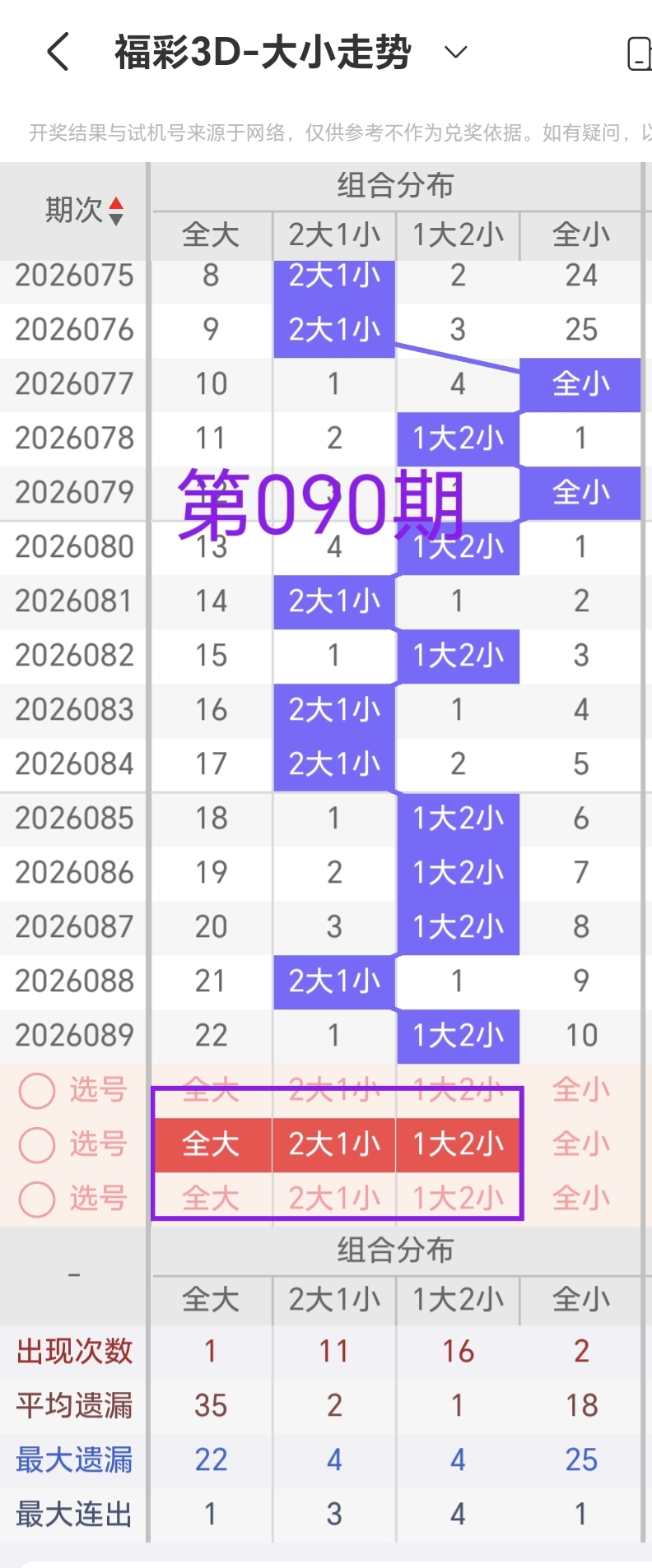Click the 最大连出 statistics row label
This screenshot has width=652, height=1568.
tap(73, 1513)
